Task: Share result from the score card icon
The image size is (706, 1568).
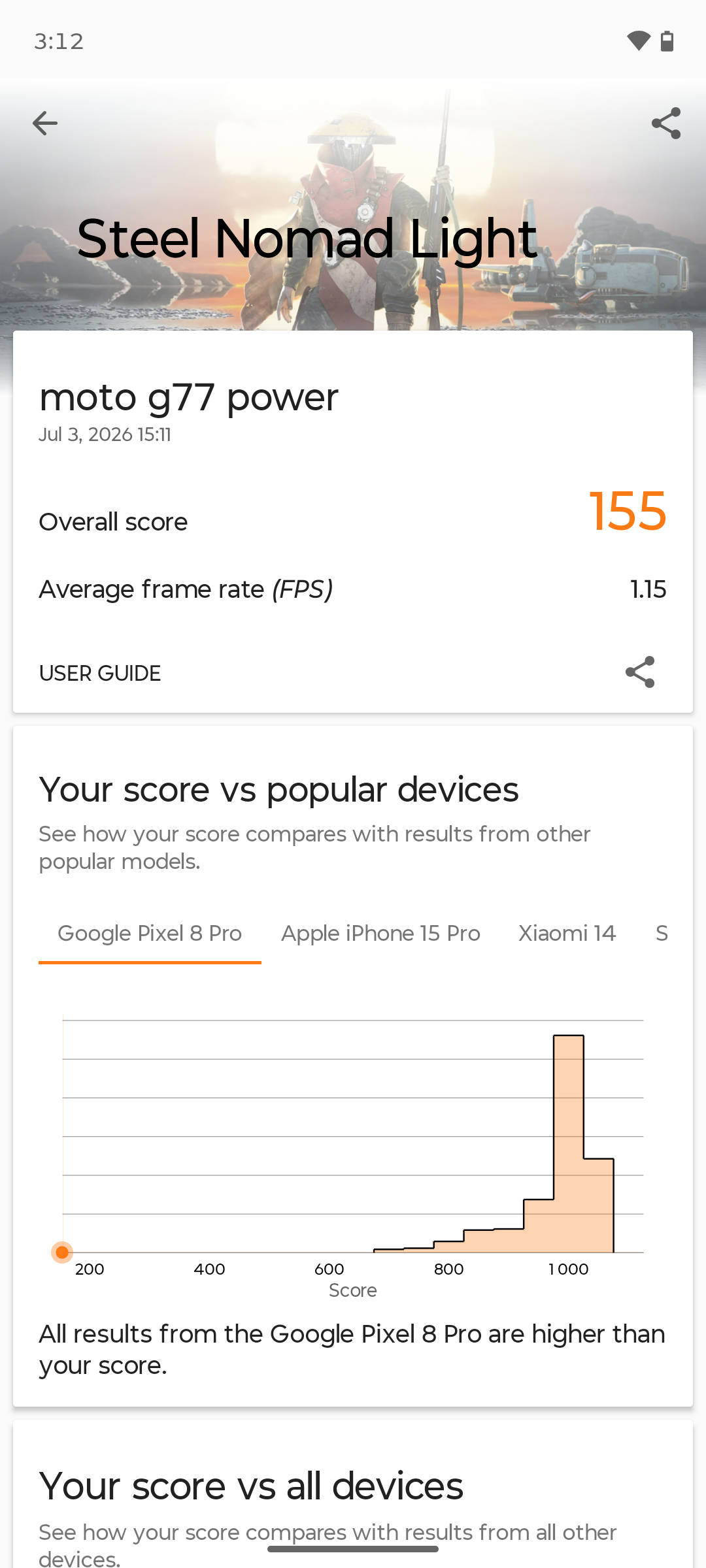Action: 640,672
